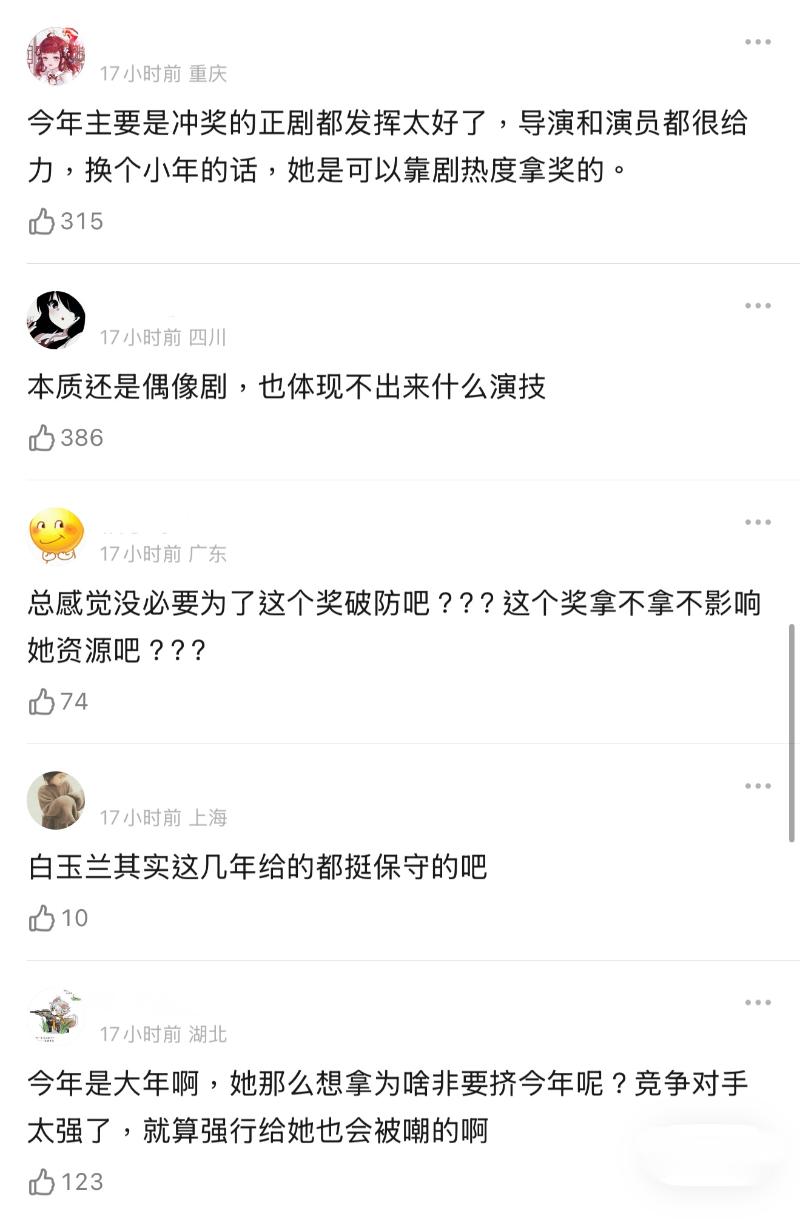
Task: View profile of the 重庆 commenter's avatar
Action: click(x=56, y=56)
